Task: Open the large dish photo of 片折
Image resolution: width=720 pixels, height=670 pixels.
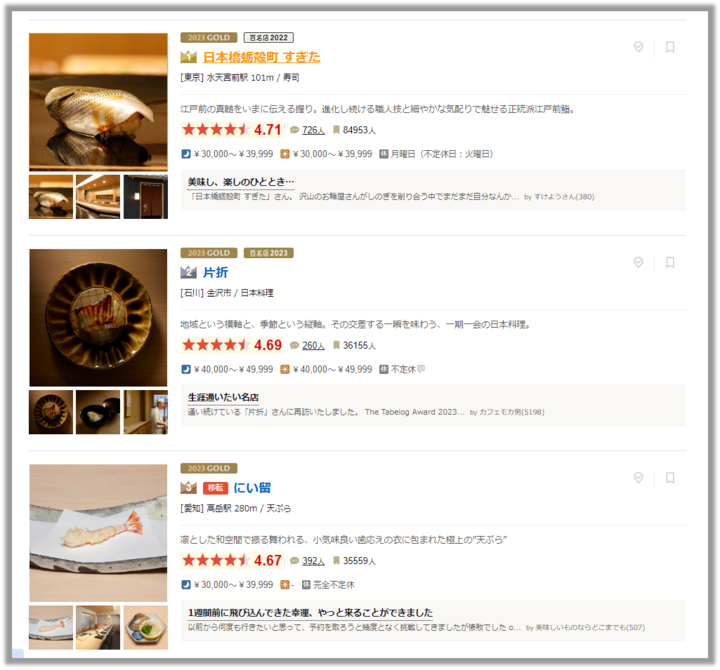Action: tap(98, 317)
